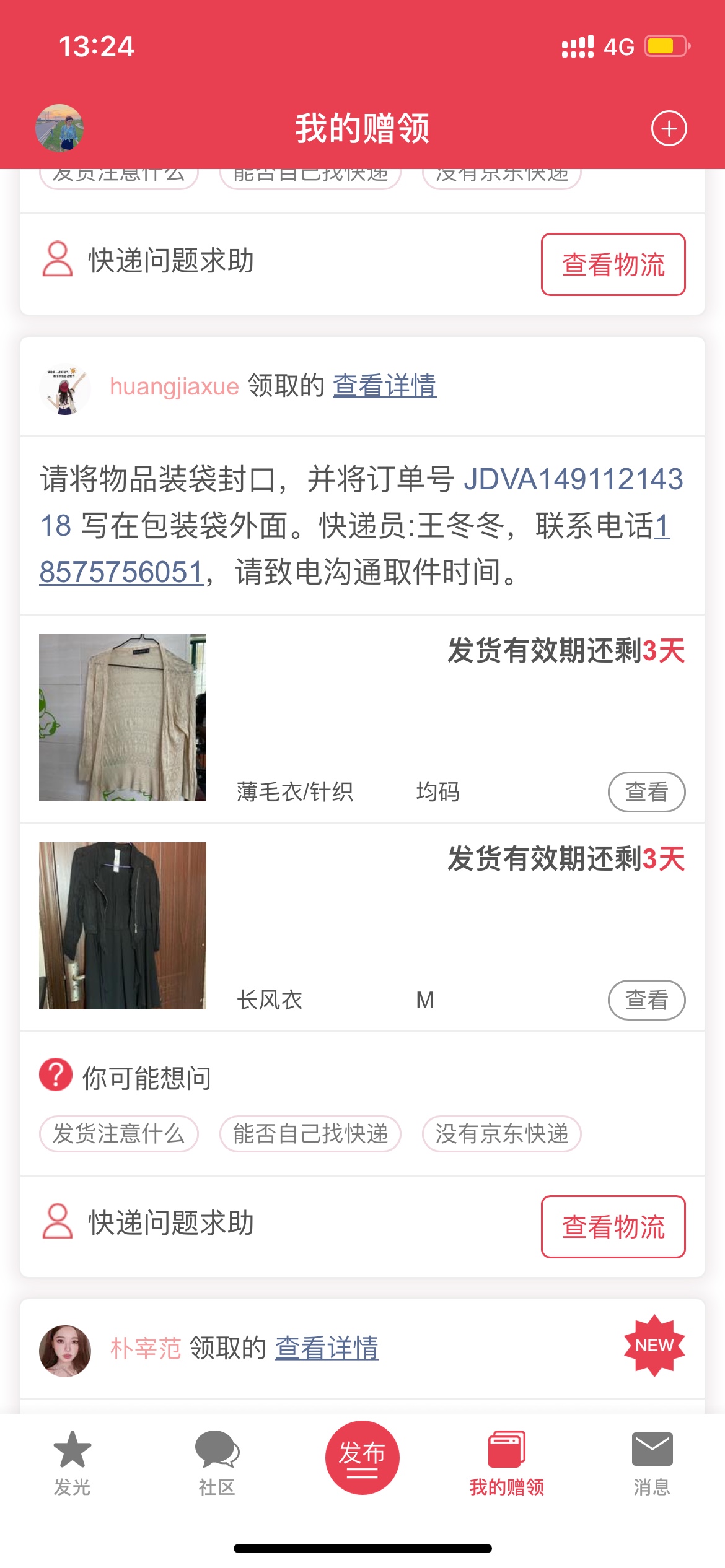Open 朴宰范's profile name
This screenshot has width=725, height=1568.
[146, 1348]
